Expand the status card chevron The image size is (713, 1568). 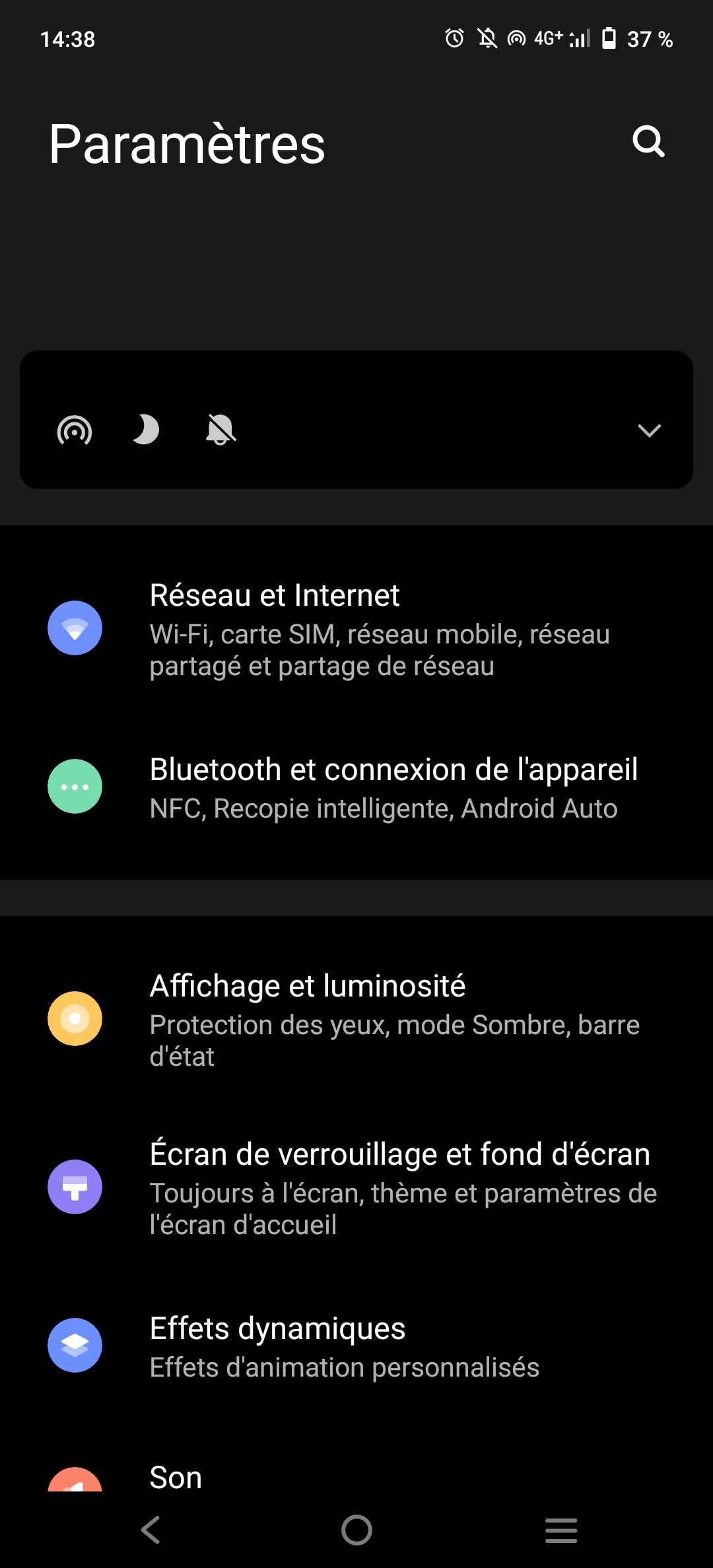[x=649, y=431]
